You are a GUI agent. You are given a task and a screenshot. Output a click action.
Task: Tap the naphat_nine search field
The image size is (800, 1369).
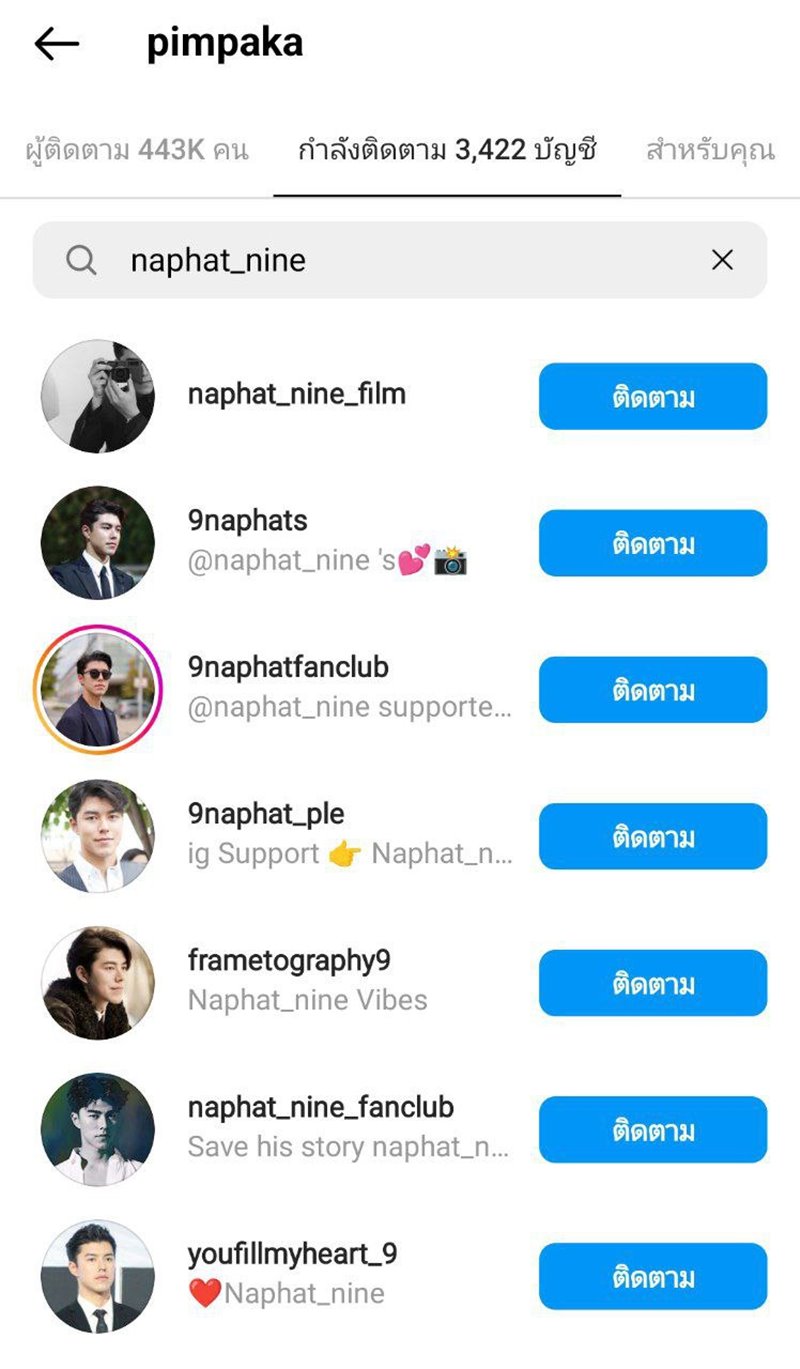pos(400,261)
